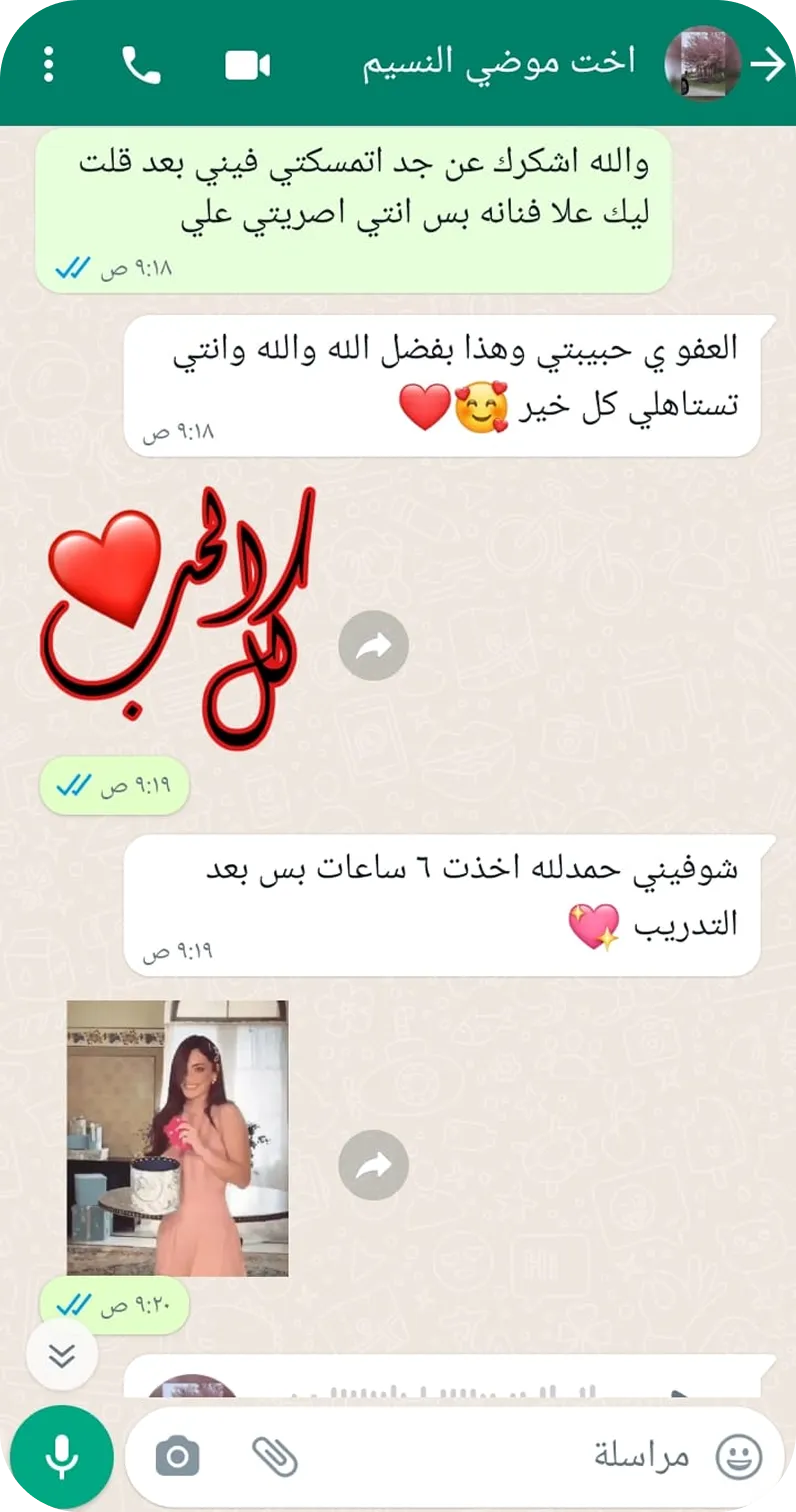Image resolution: width=796 pixels, height=1512 pixels.
Task: Forward the كل الحب sticker
Action: 374,646
